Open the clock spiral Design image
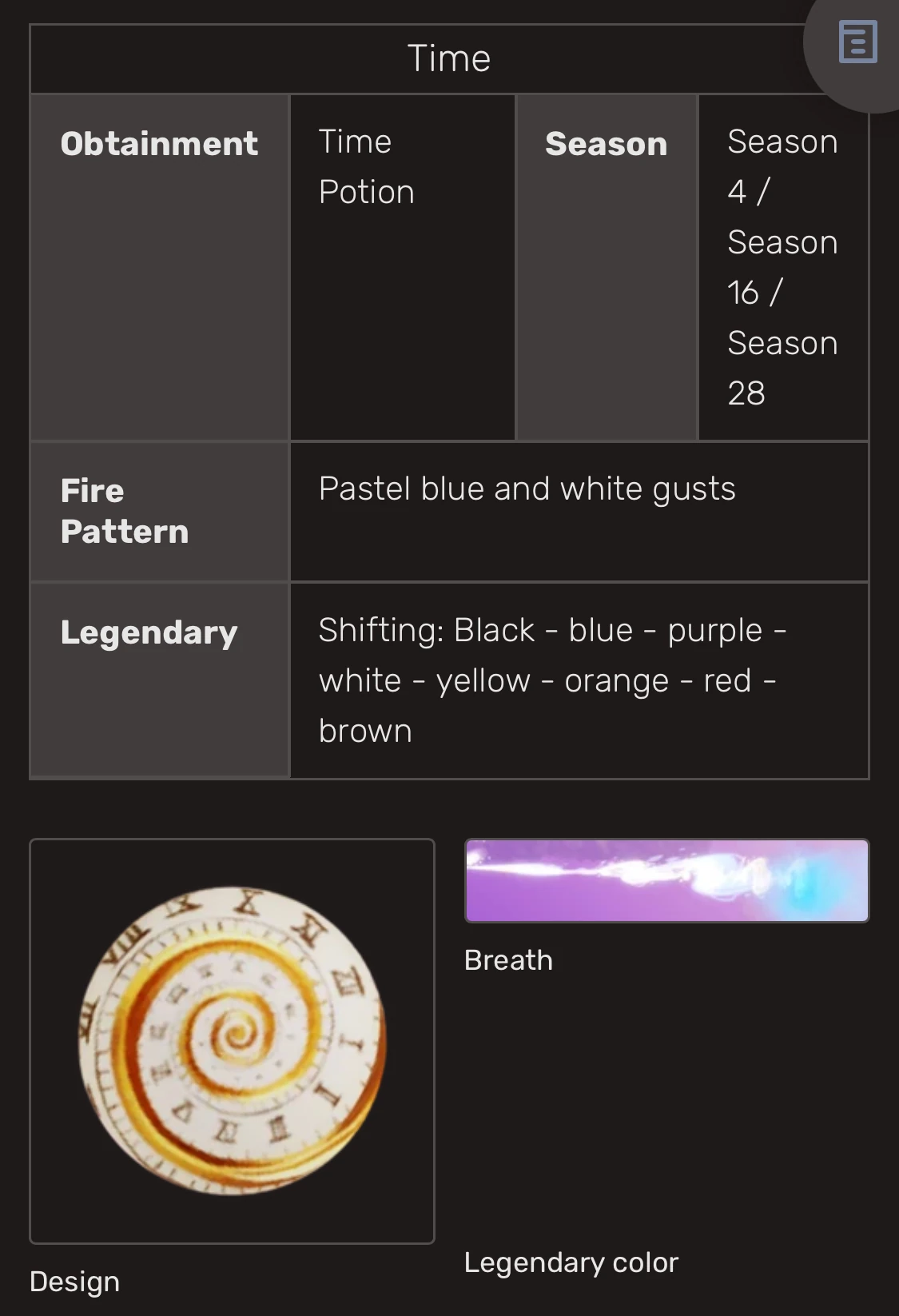 [x=231, y=1039]
